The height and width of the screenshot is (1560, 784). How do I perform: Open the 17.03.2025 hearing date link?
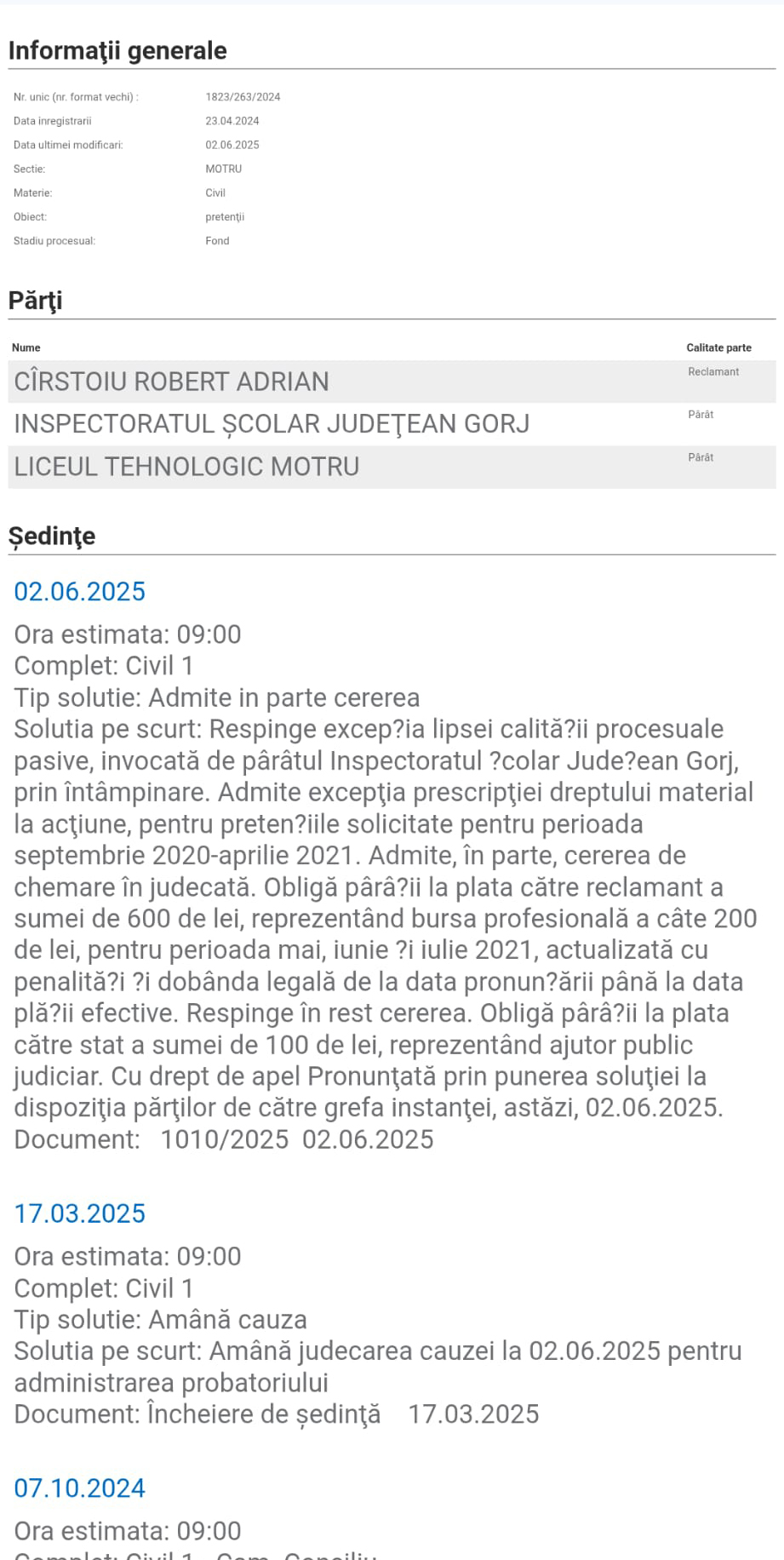coord(80,1213)
